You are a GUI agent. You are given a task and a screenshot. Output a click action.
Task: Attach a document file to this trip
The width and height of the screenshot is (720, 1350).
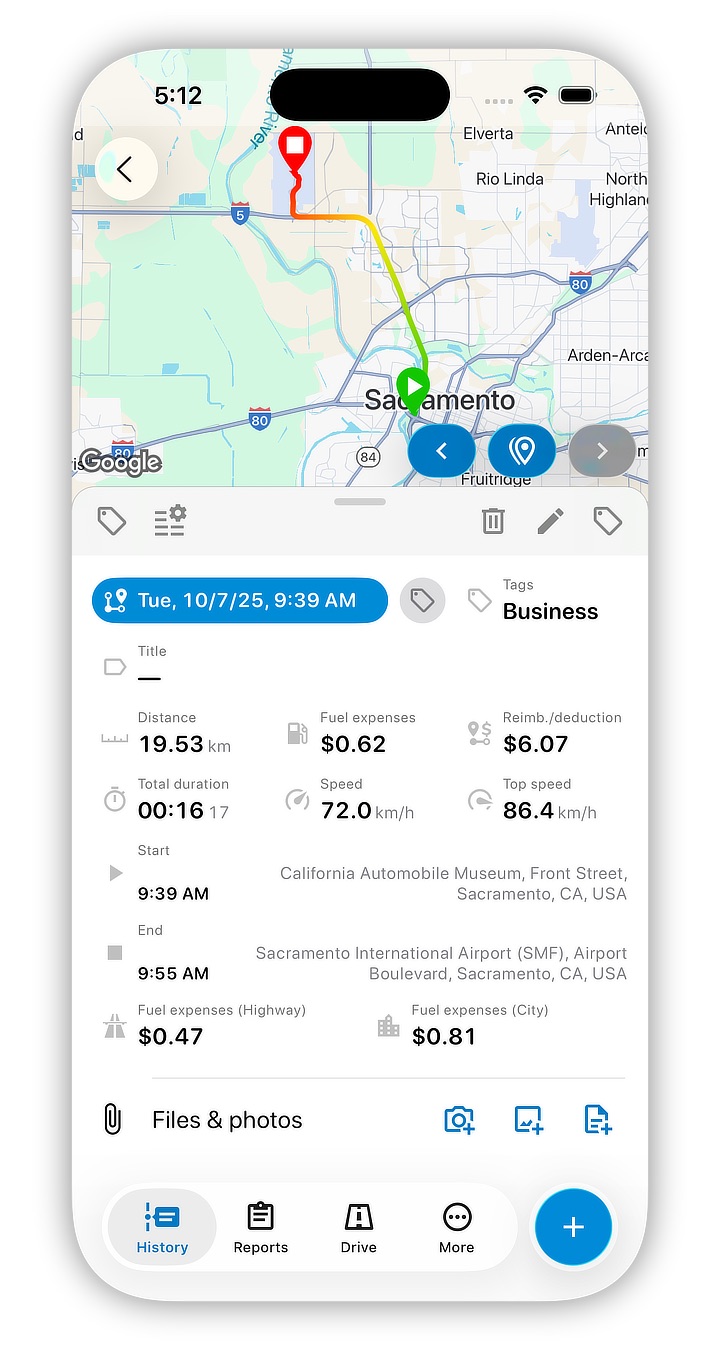click(597, 1119)
